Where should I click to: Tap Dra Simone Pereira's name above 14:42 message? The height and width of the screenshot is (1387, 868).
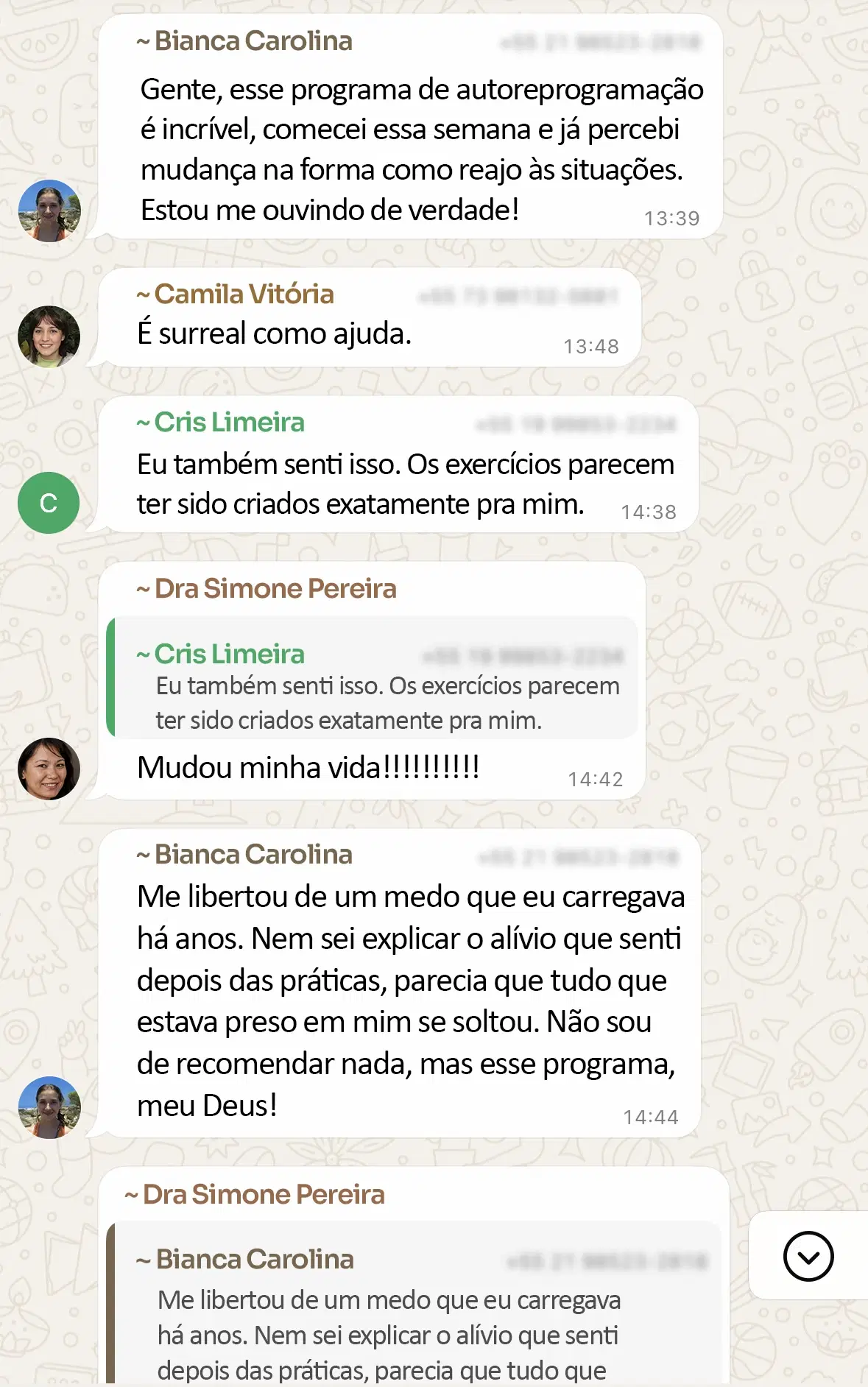275,589
